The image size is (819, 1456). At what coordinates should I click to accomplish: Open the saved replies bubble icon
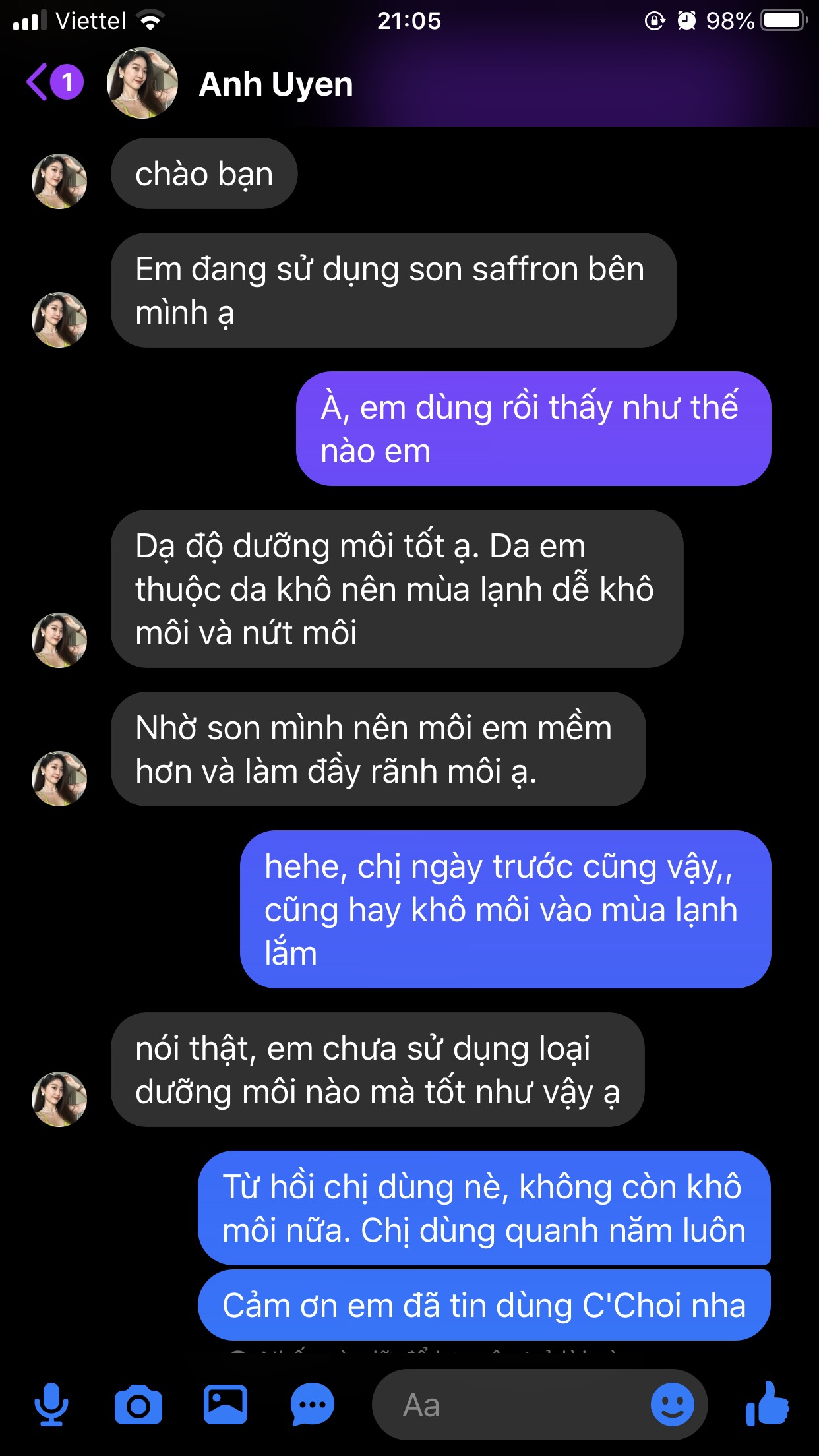click(313, 1405)
